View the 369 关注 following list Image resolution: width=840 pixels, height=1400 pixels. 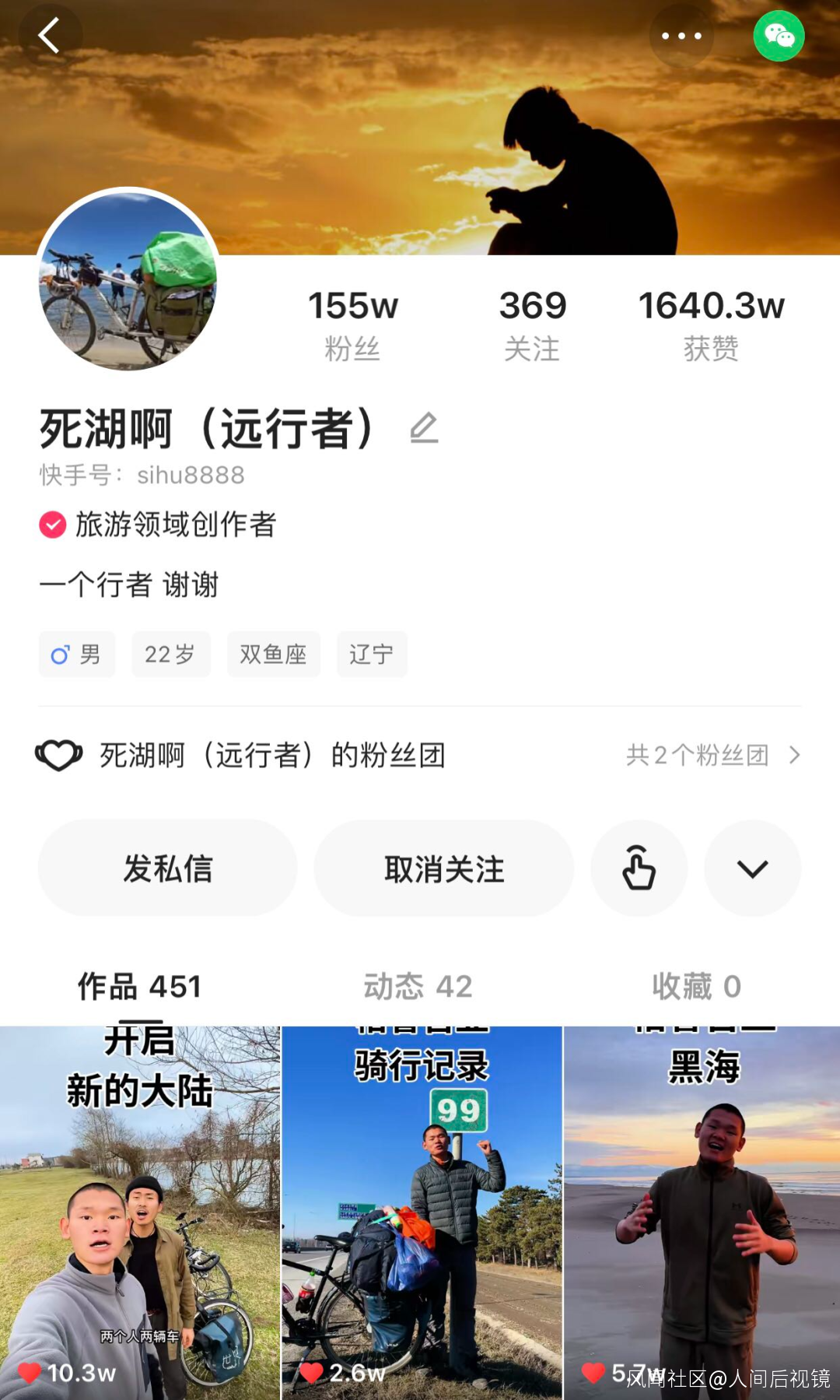point(533,325)
